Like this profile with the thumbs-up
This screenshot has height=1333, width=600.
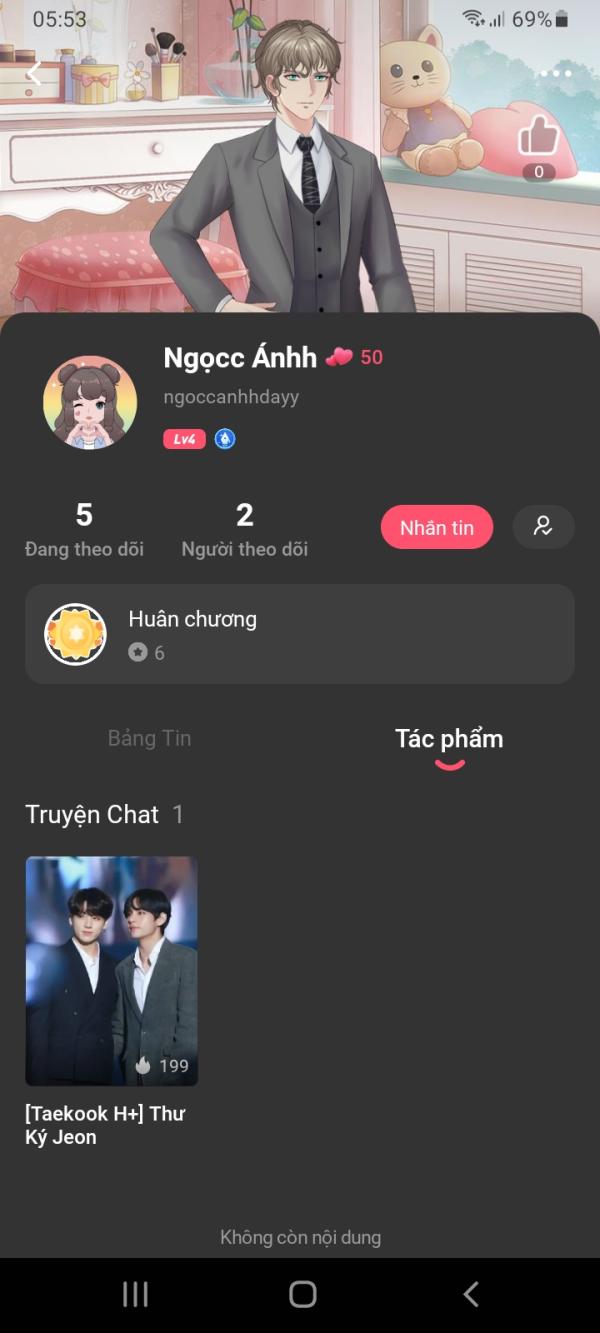point(538,137)
